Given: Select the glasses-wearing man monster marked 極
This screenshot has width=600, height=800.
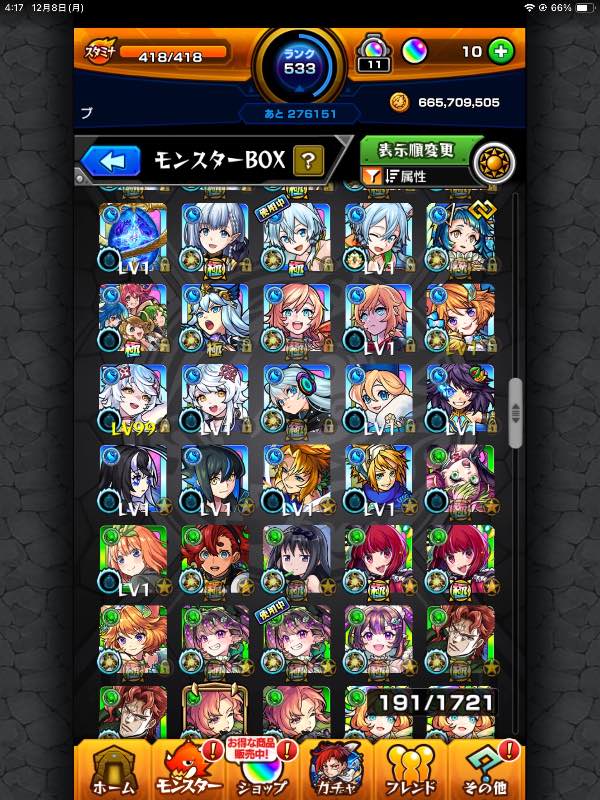Looking at the screenshot, I should (x=461, y=640).
